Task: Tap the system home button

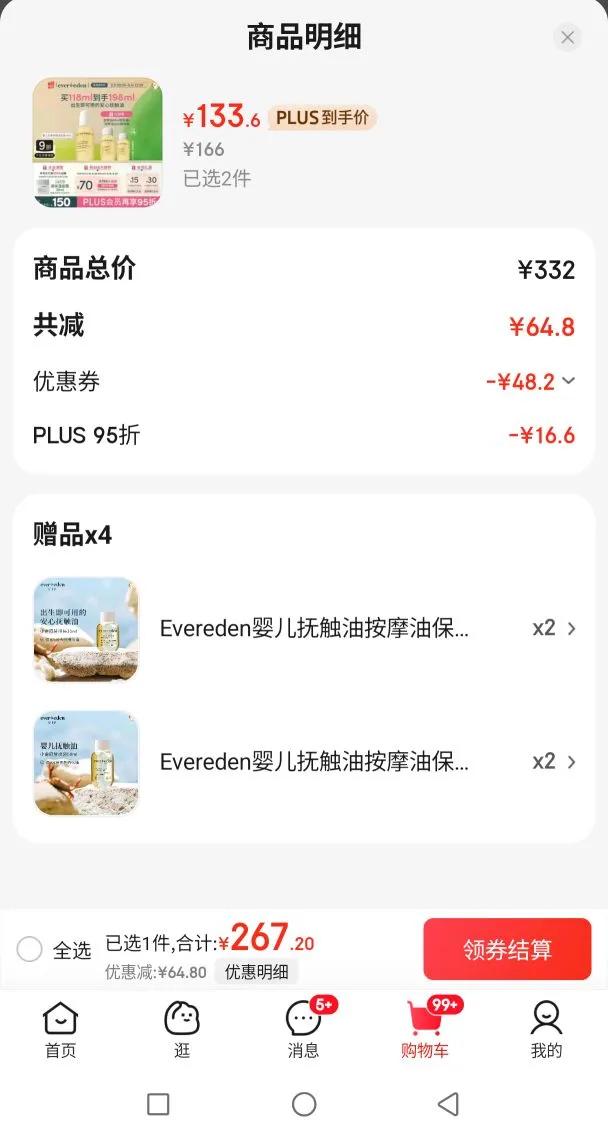Action: point(304,1104)
